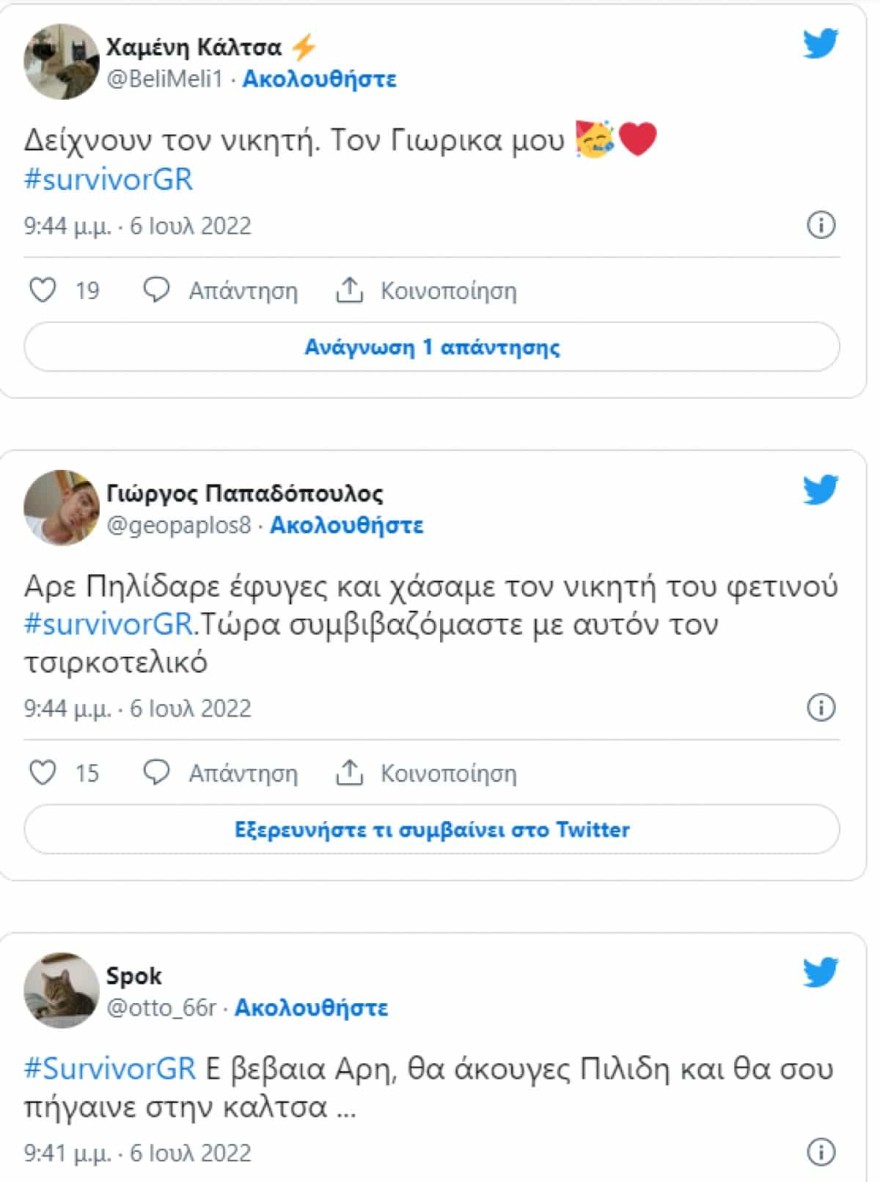
Task: Click the reply icon under the second tweet
Action: coord(153,773)
